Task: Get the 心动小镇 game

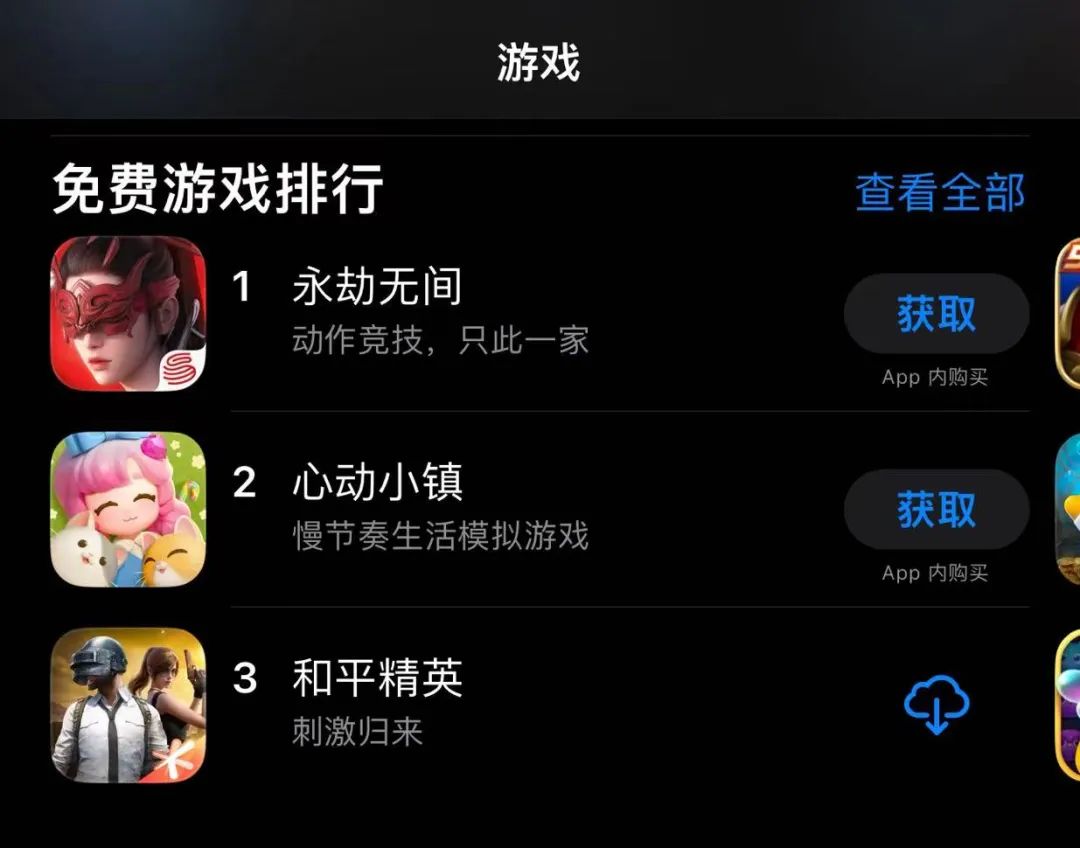Action: coord(936,510)
